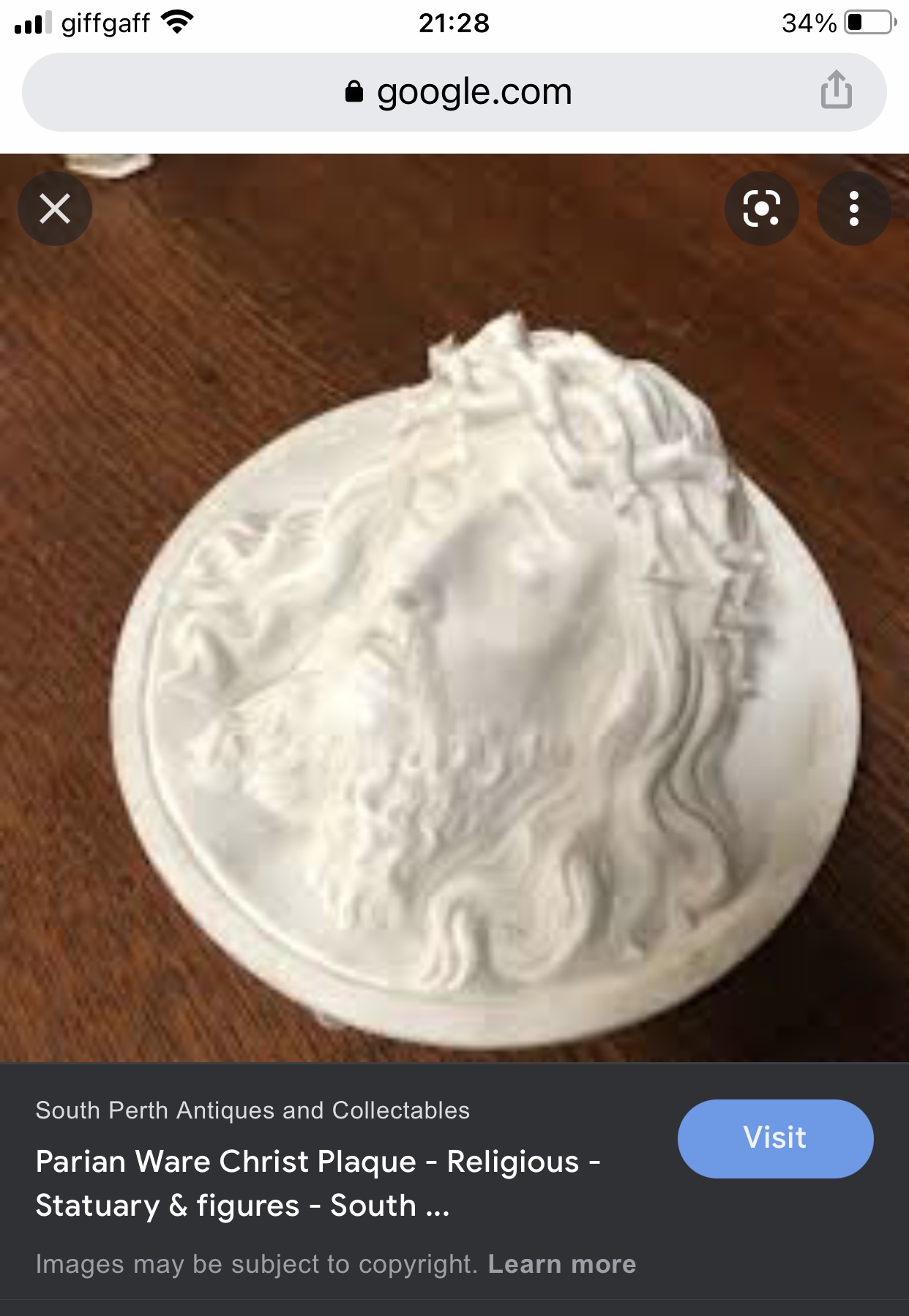Open the Learn more copyright link
Screen dimensions: 909x1316
(x=562, y=1264)
